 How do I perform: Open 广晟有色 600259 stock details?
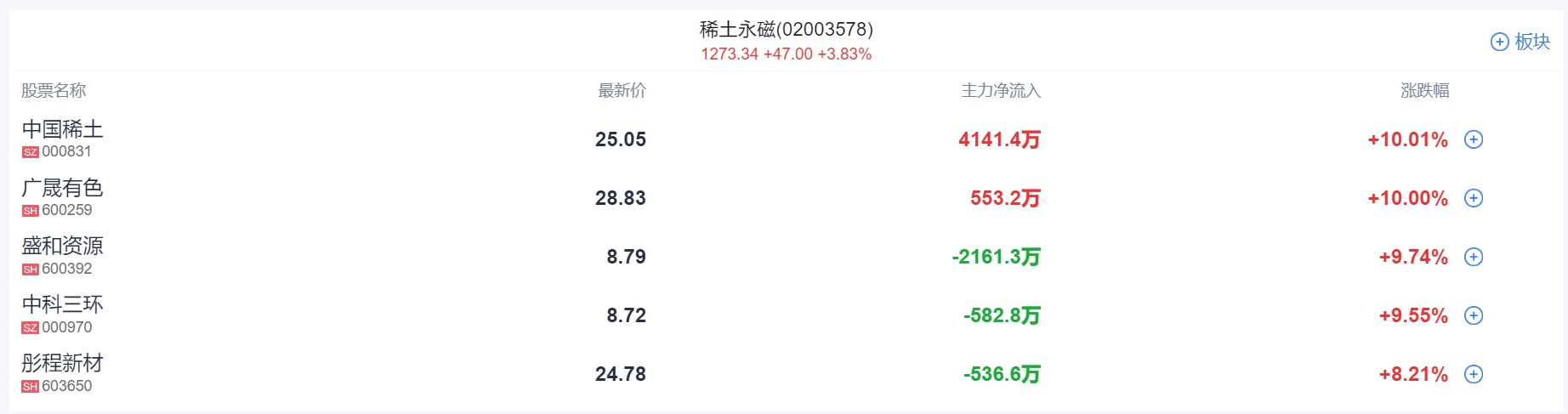pos(62,188)
